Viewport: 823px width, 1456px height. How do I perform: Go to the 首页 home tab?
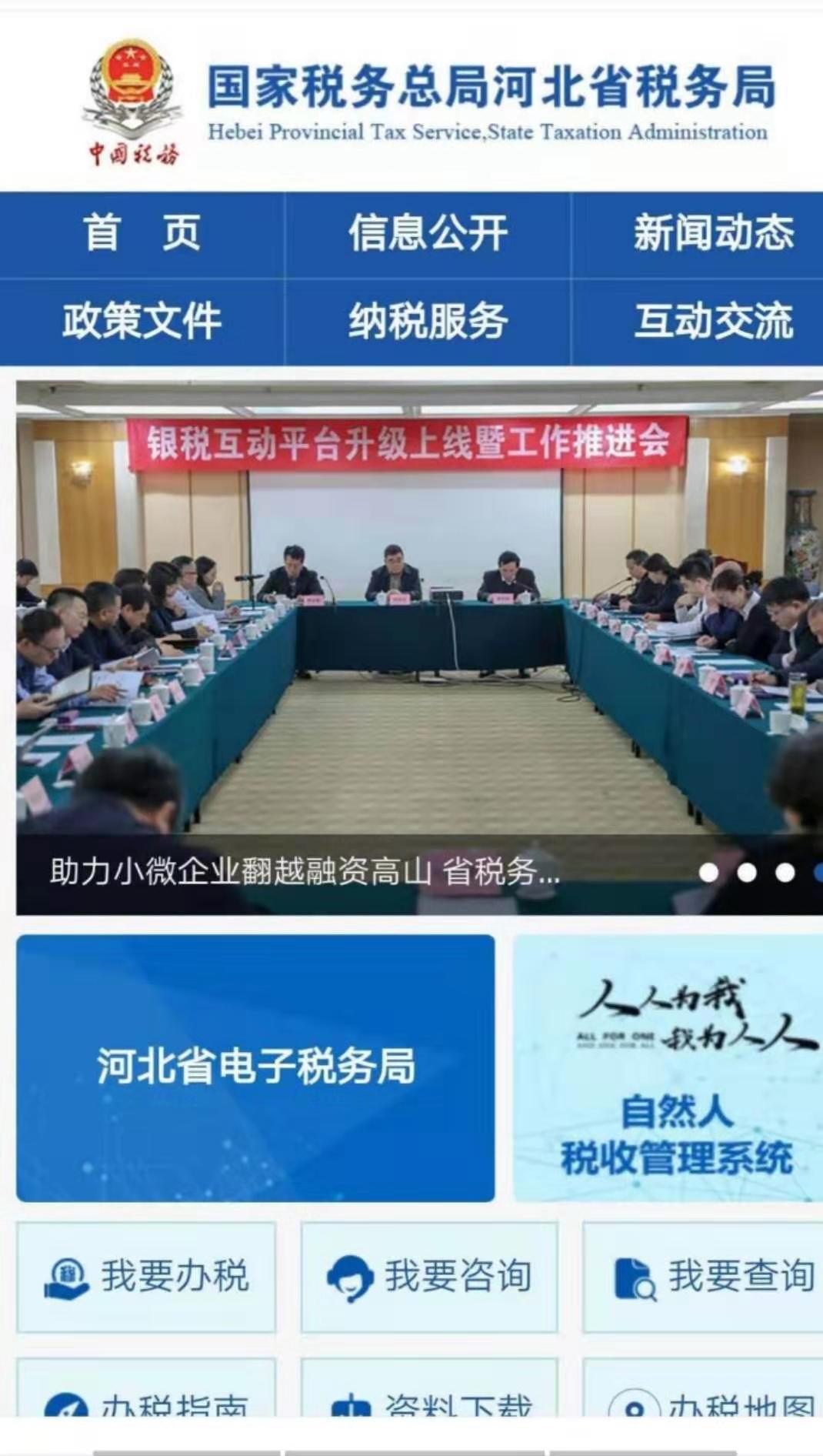142,233
